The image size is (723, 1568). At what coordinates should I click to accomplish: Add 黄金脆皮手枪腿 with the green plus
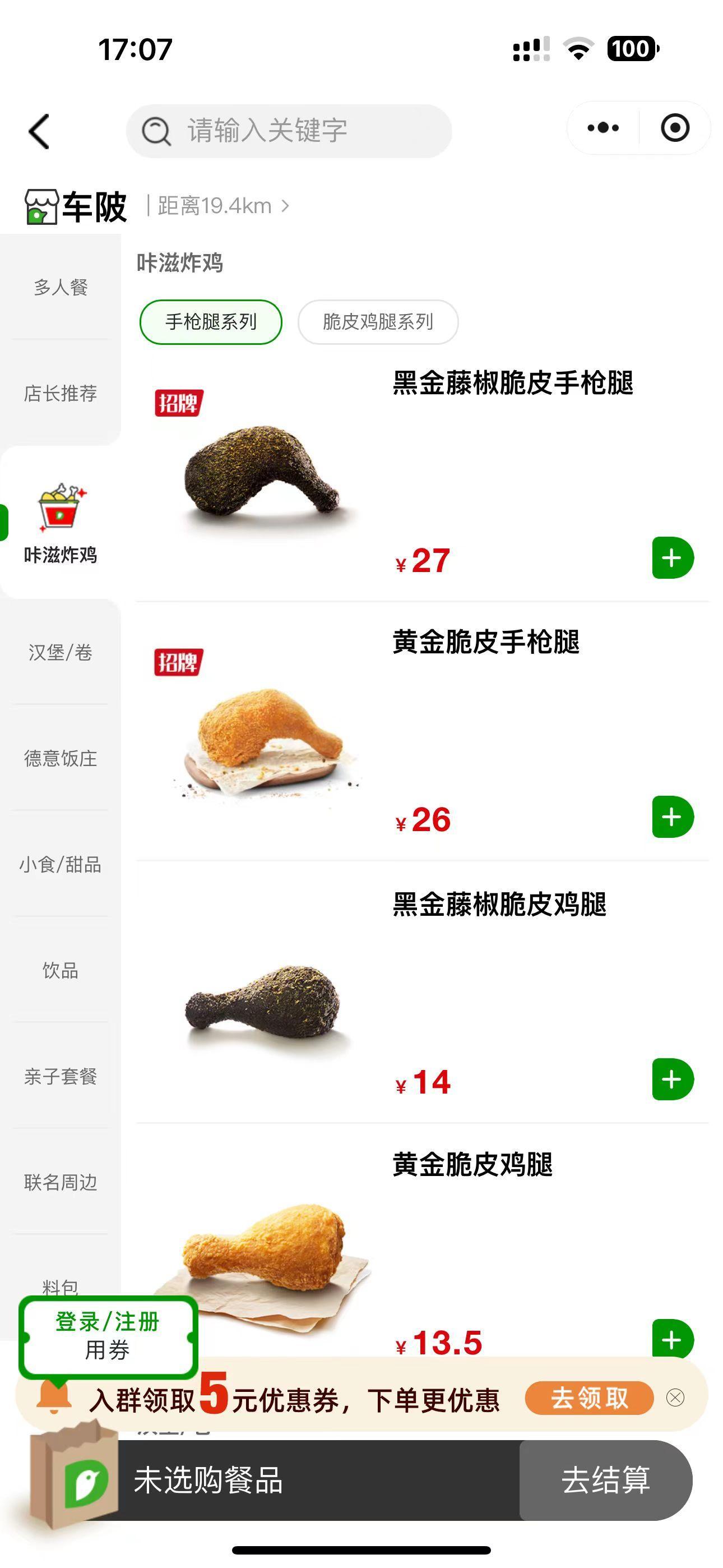tap(671, 817)
